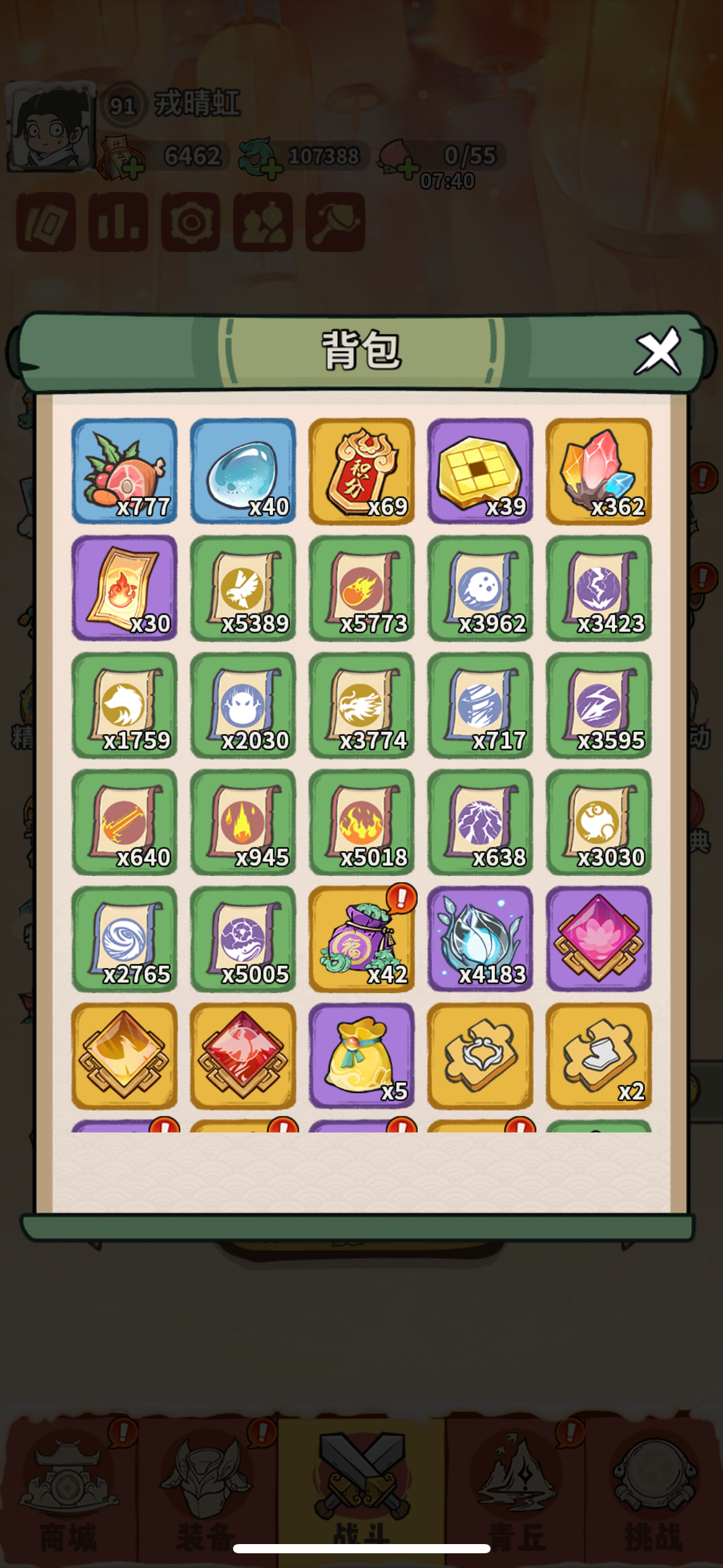
Task: Select the yellow pouch item x5
Action: coord(361,1056)
